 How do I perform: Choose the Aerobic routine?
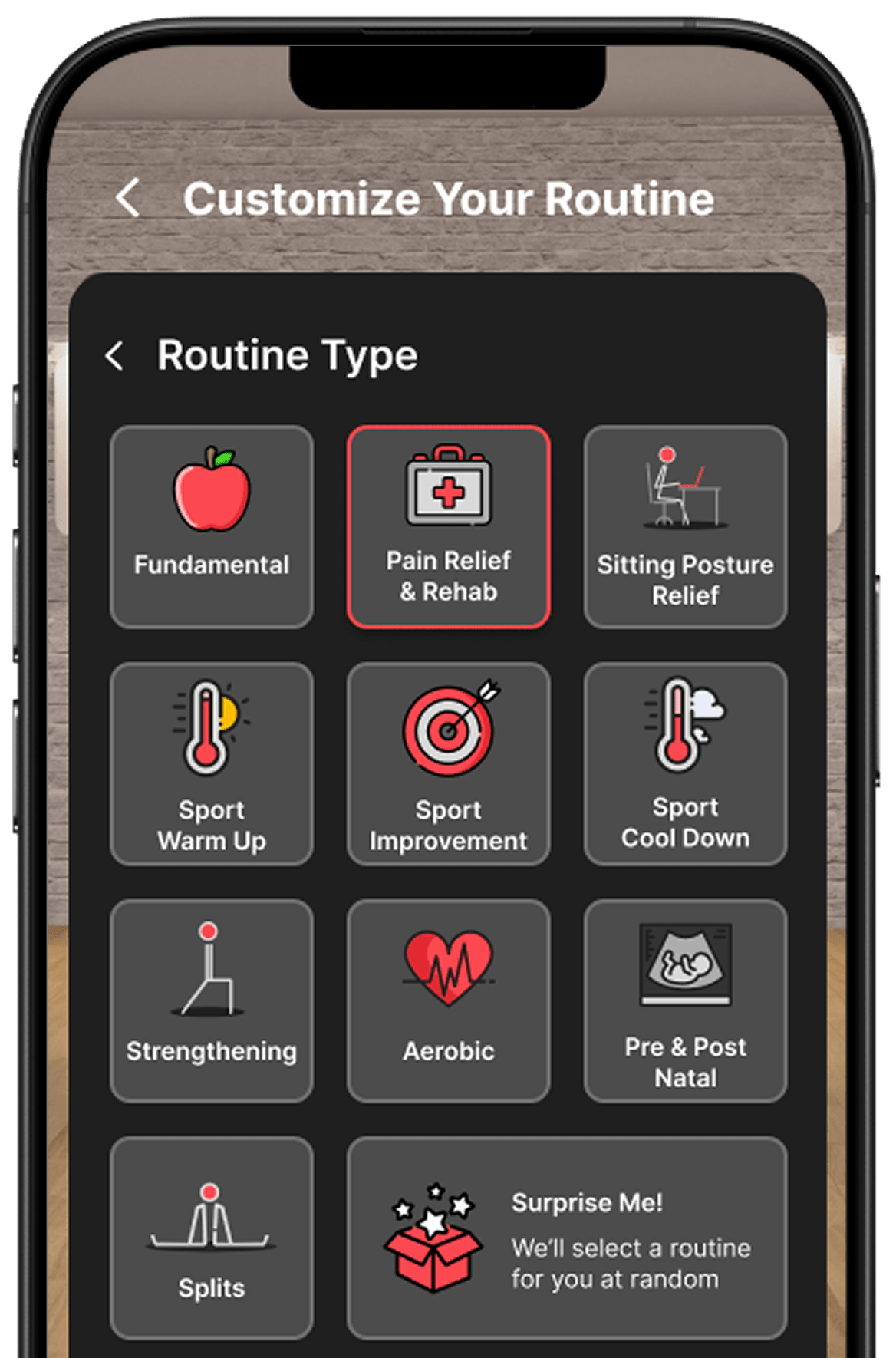pyautogui.click(x=449, y=1001)
